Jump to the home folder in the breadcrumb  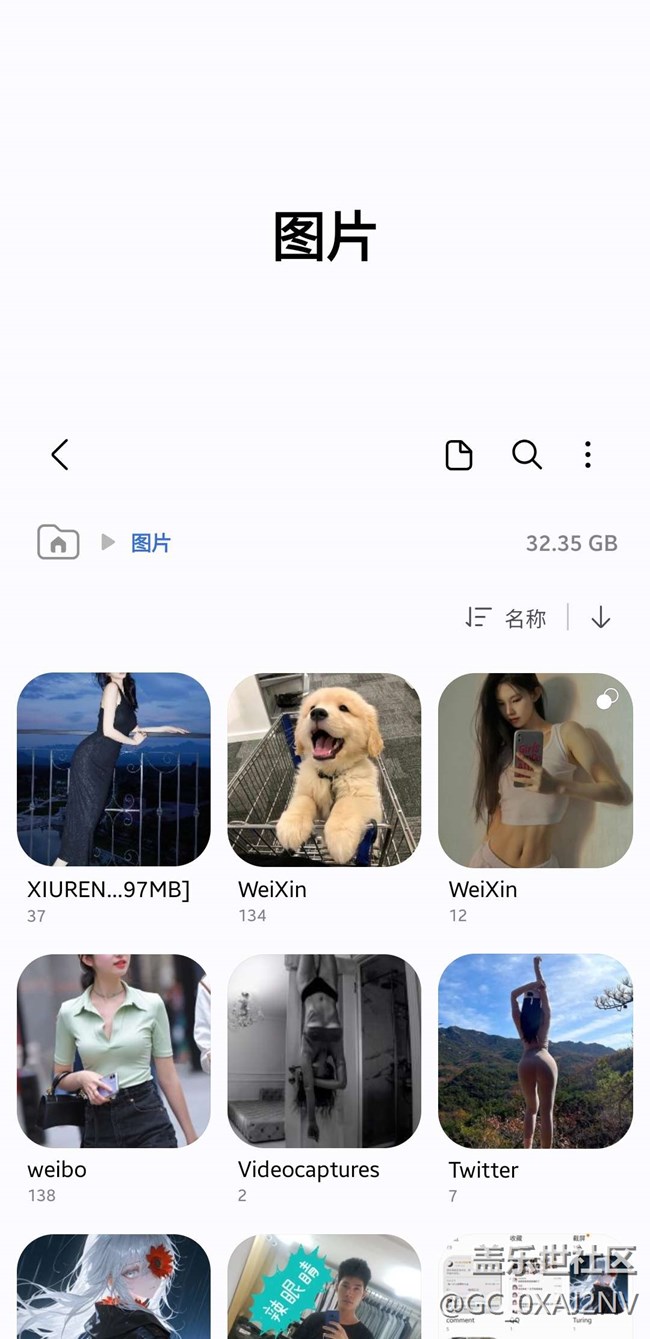click(x=58, y=542)
